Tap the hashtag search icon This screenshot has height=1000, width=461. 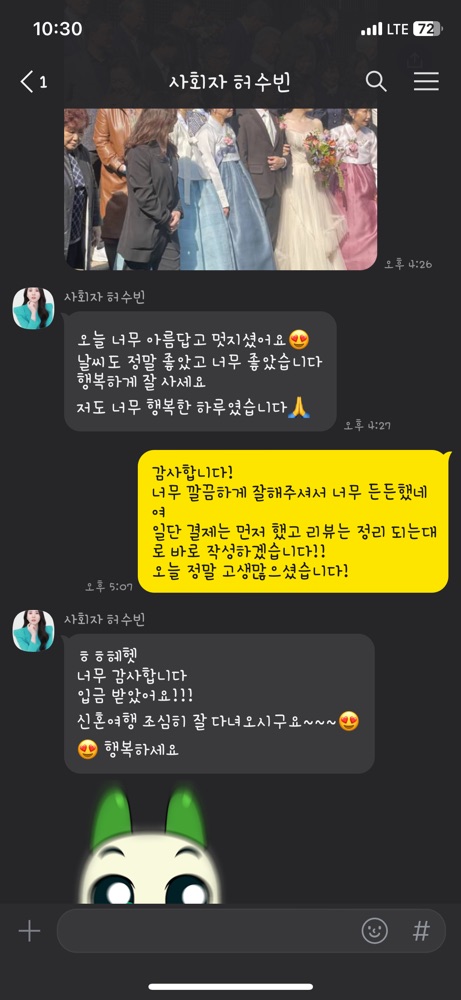click(421, 931)
